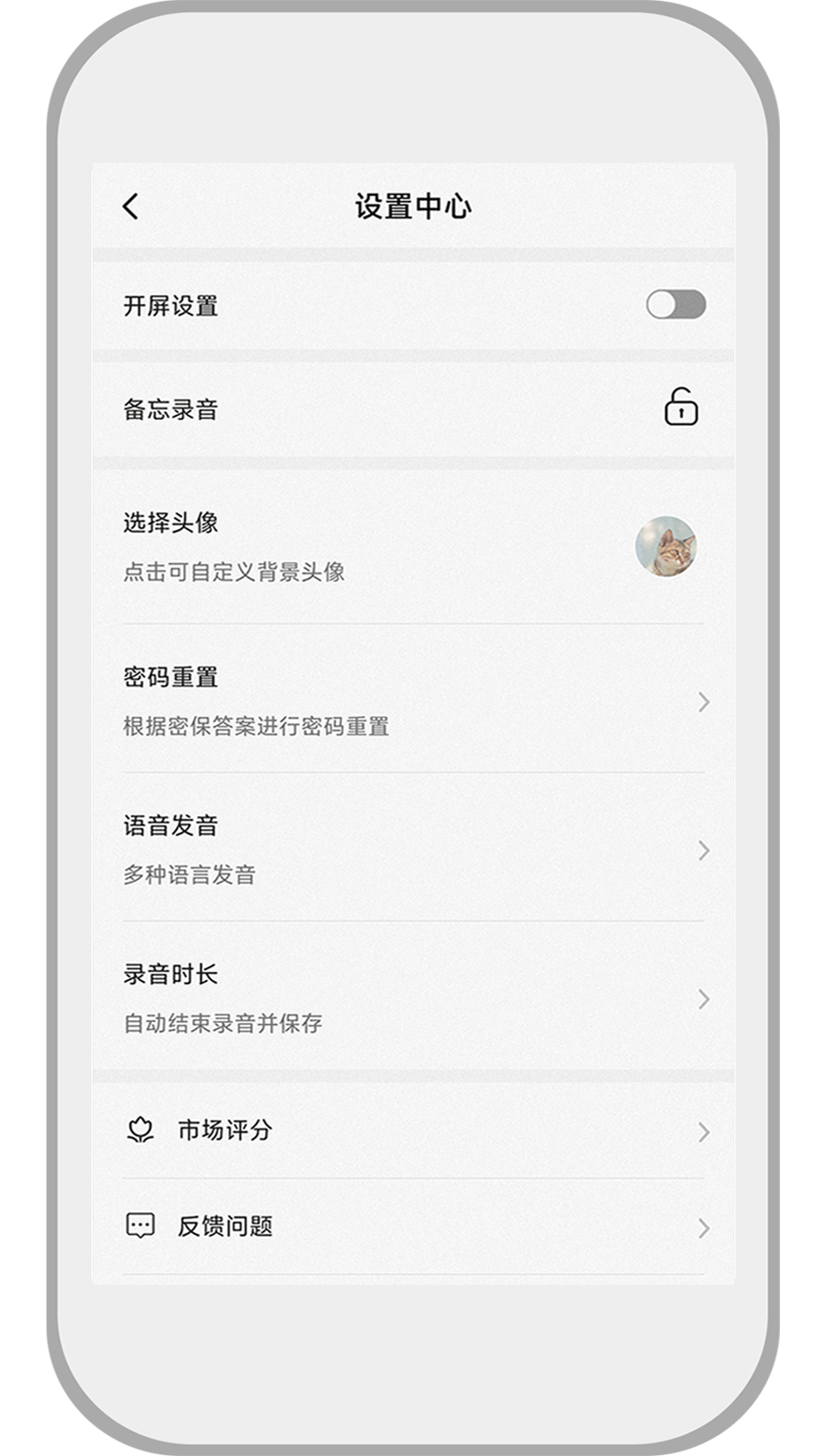The height and width of the screenshot is (1456, 819).
Task: Click the back arrow to leave 设置中心
Action: (129, 207)
